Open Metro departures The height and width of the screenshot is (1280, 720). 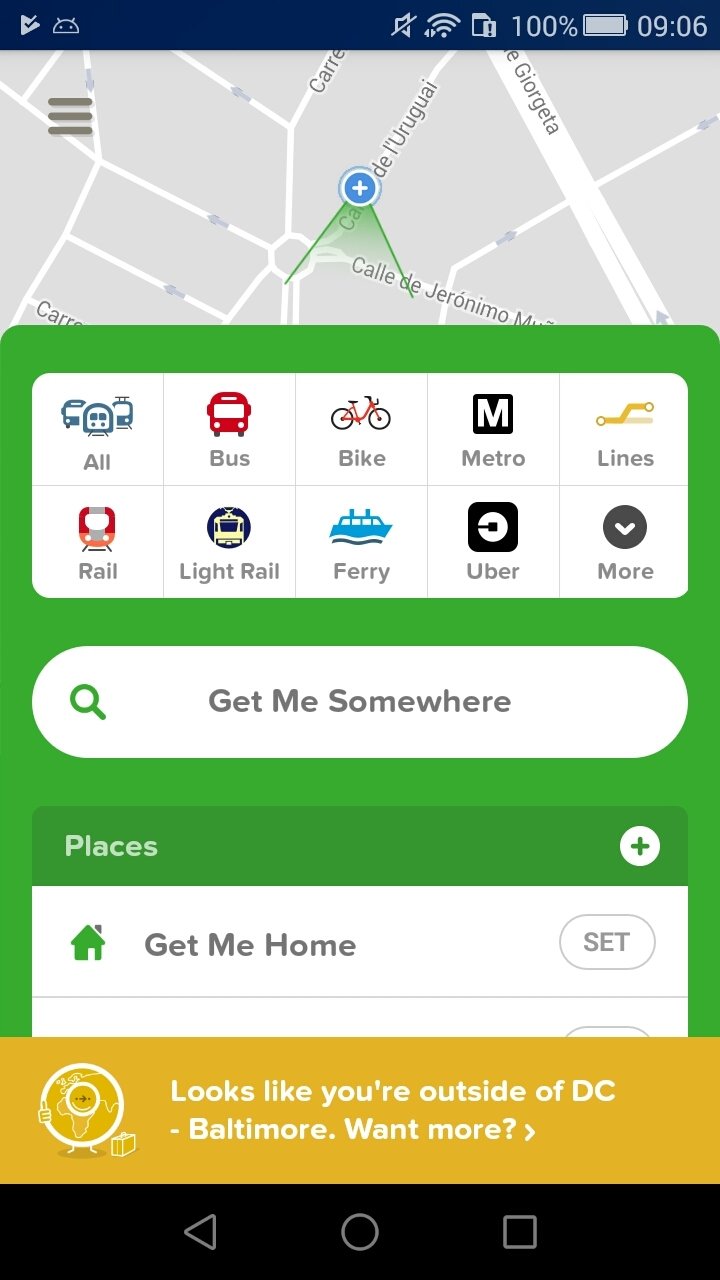click(493, 430)
